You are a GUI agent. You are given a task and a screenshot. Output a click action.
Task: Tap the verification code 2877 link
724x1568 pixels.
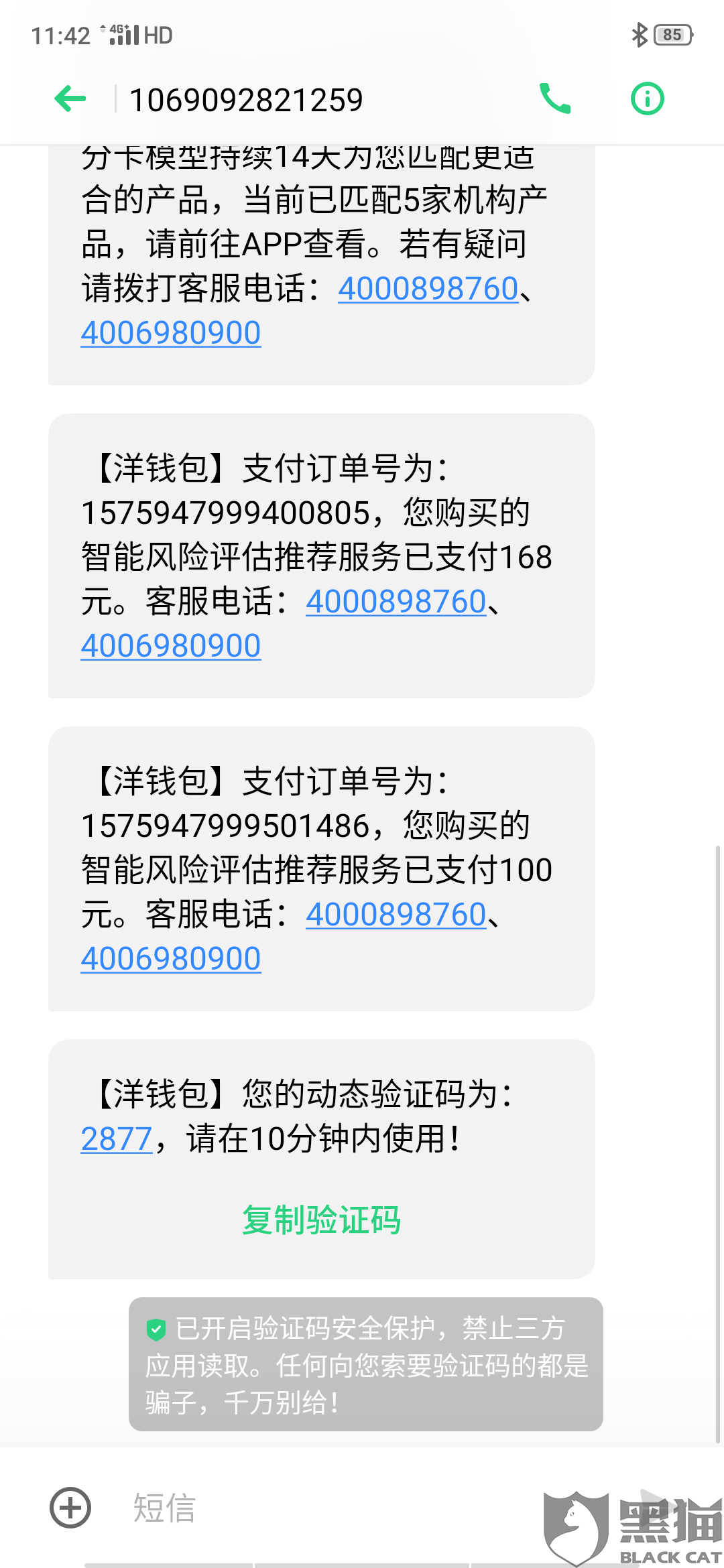(x=117, y=1138)
